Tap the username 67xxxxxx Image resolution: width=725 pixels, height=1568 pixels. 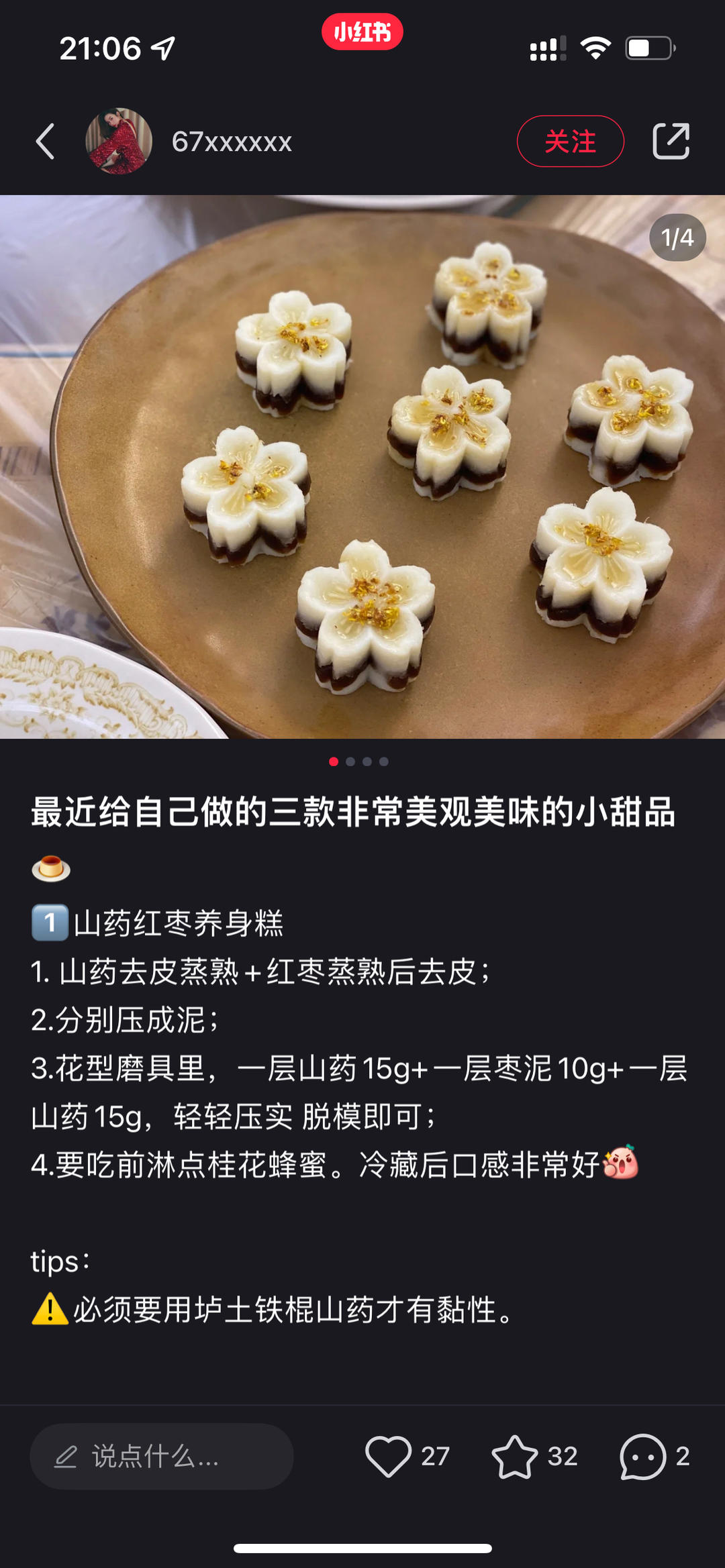tap(232, 141)
